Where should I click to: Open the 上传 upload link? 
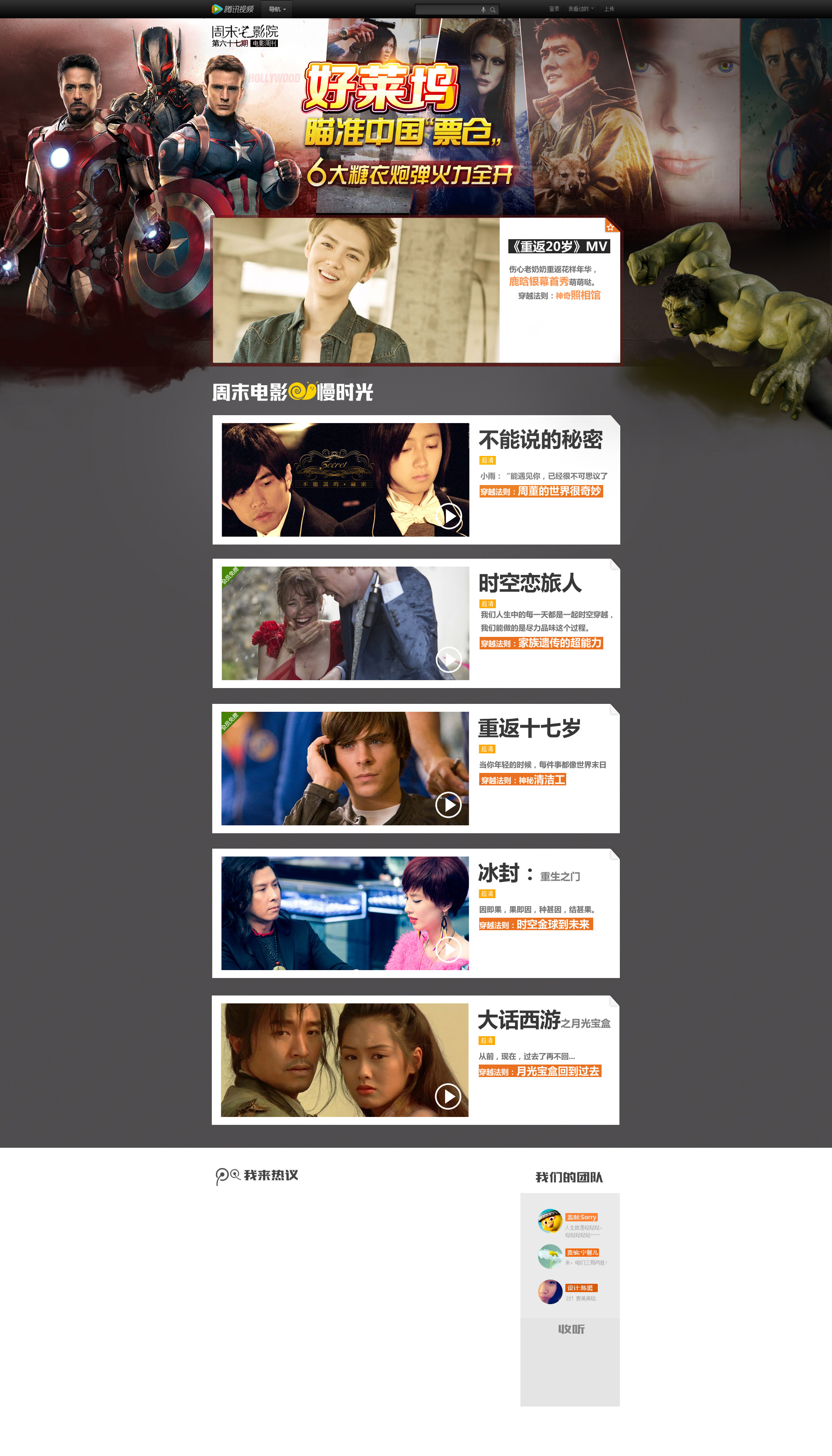tap(609, 9)
